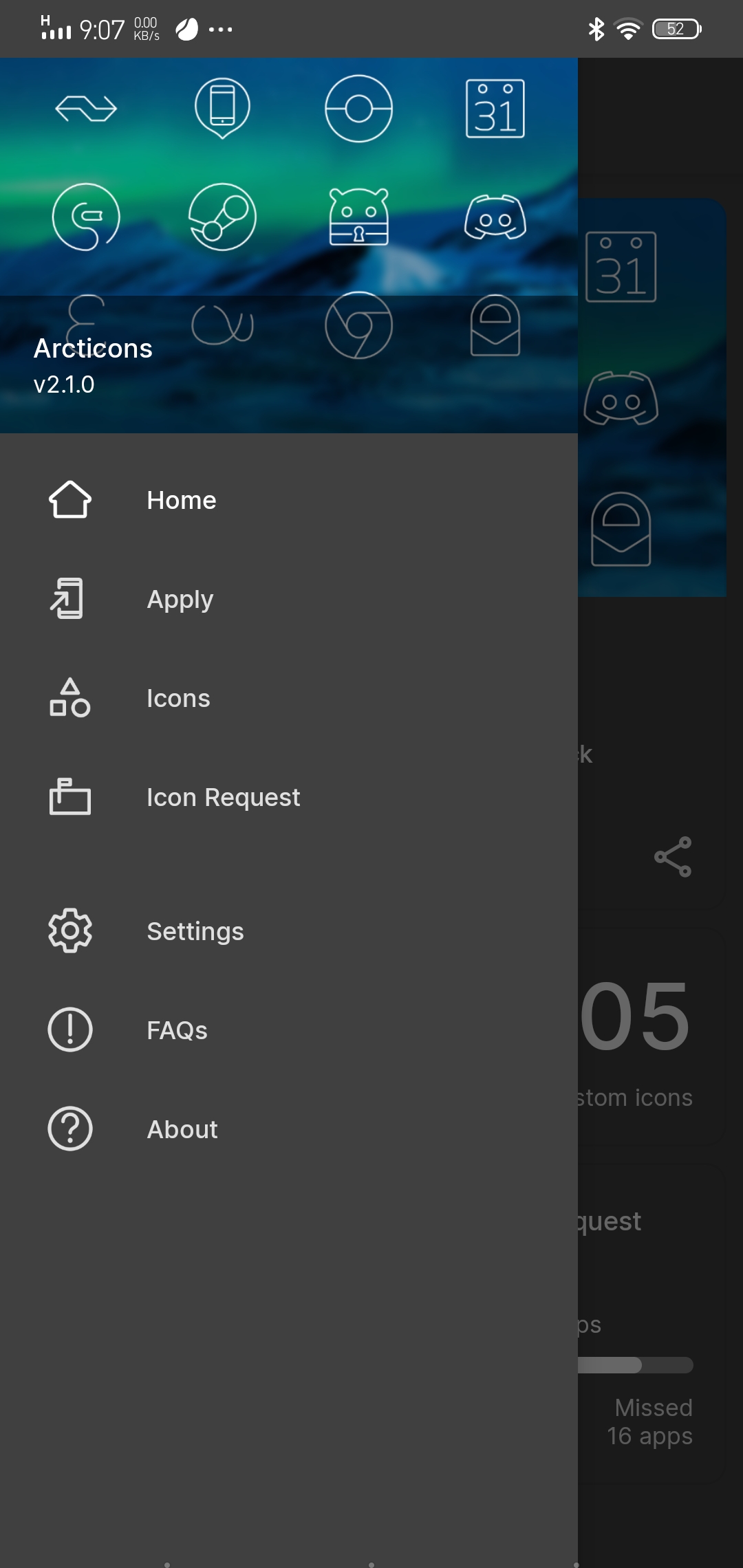Select the Discord icon in the drawer header
743x1568 pixels.
coord(497,217)
